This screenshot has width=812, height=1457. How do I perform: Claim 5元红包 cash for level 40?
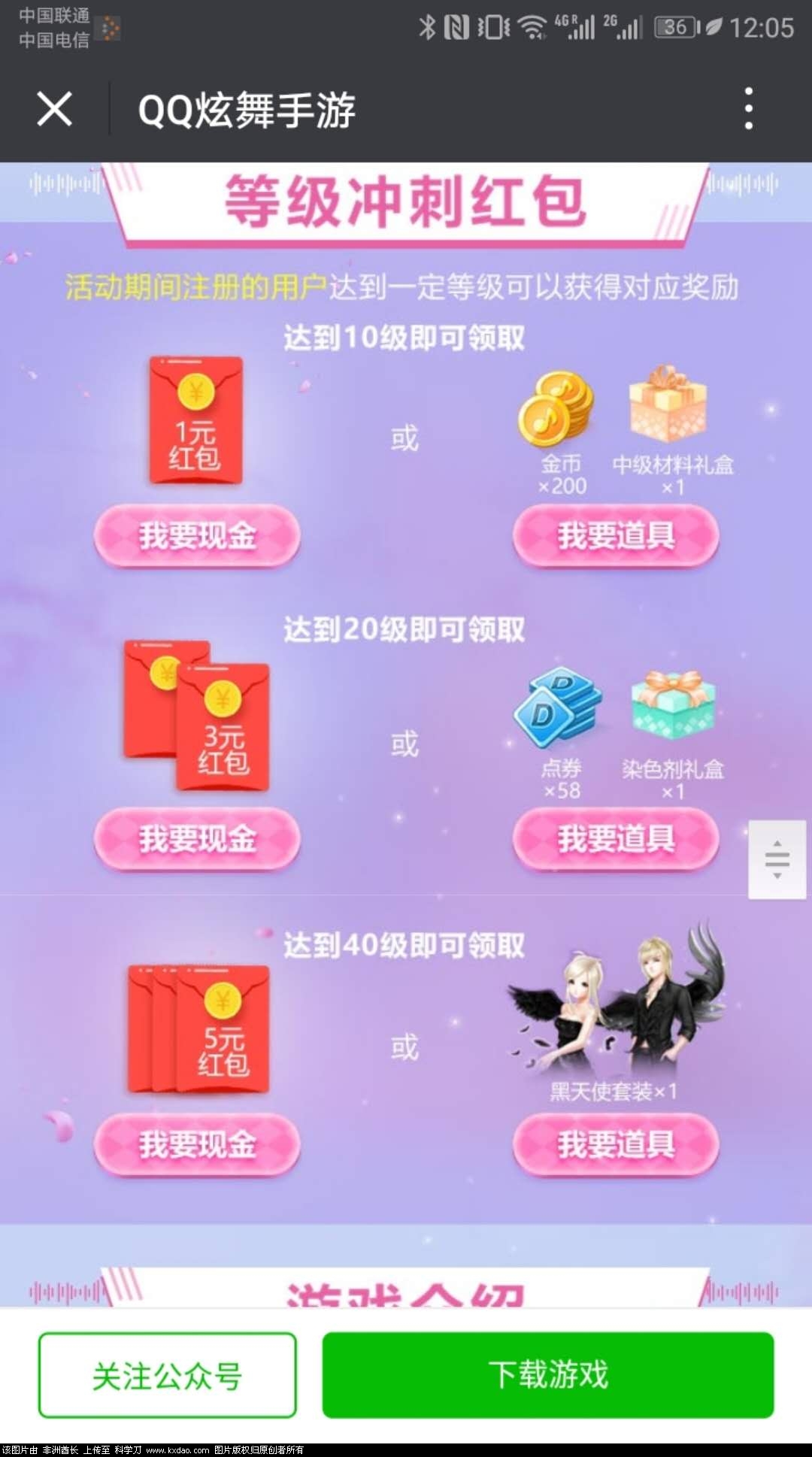point(197,1144)
